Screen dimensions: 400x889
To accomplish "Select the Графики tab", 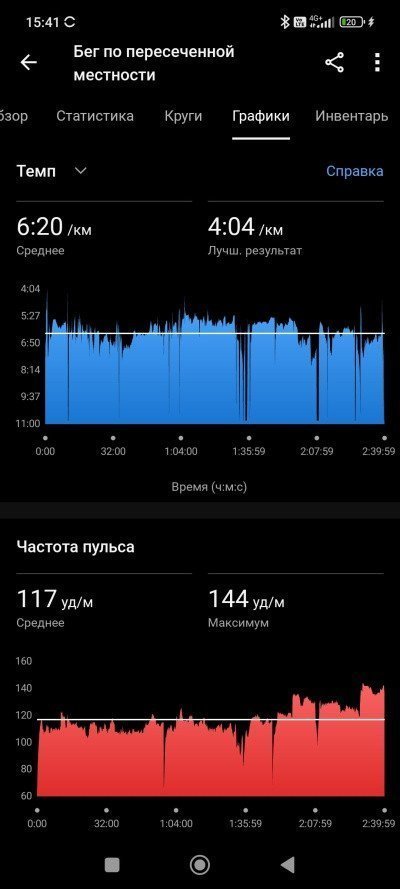I will coord(261,116).
